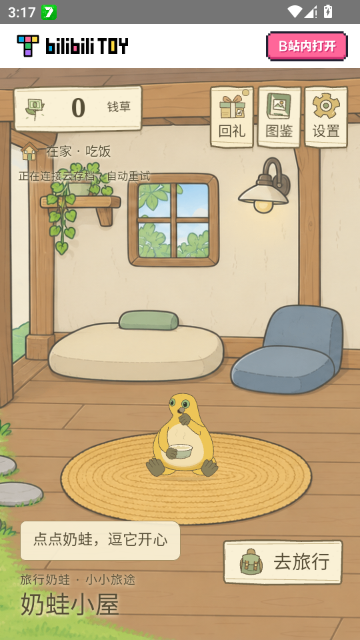
Task: Send the frog off with 去旅行
Action: point(283,562)
